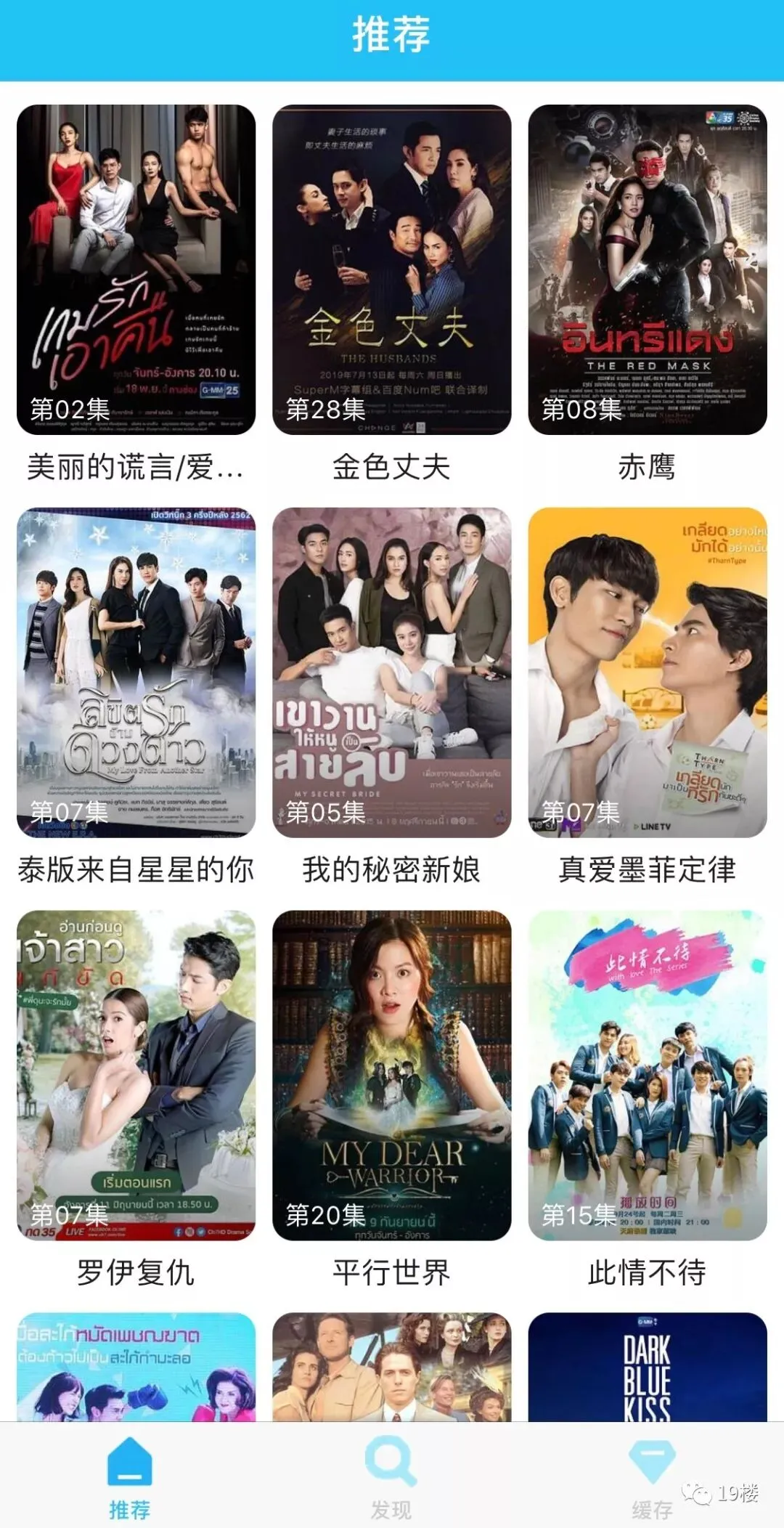This screenshot has width=784, height=1528.
Task: Go to the 推荐 home tab
Action: coord(130,1477)
